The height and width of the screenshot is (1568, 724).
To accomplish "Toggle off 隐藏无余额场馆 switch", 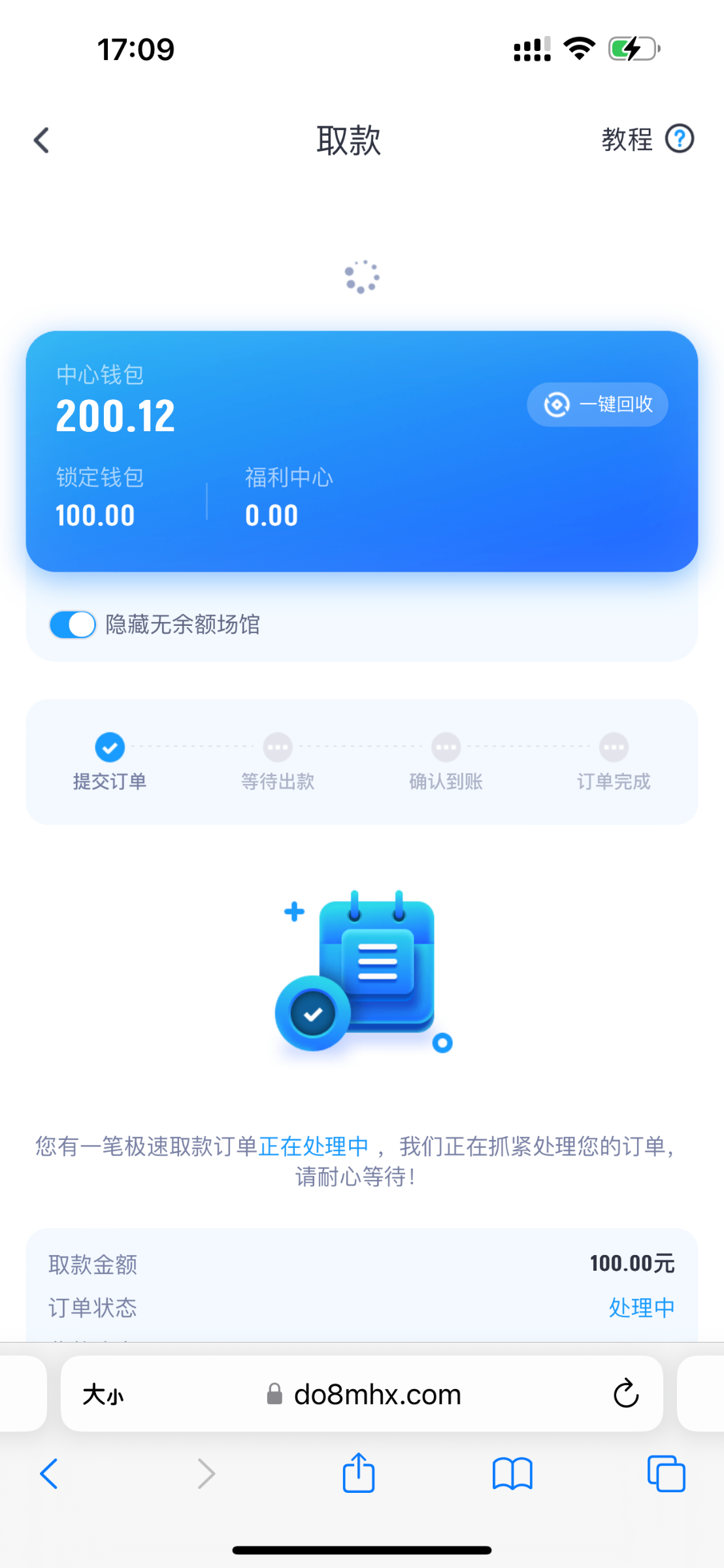I will click(73, 625).
